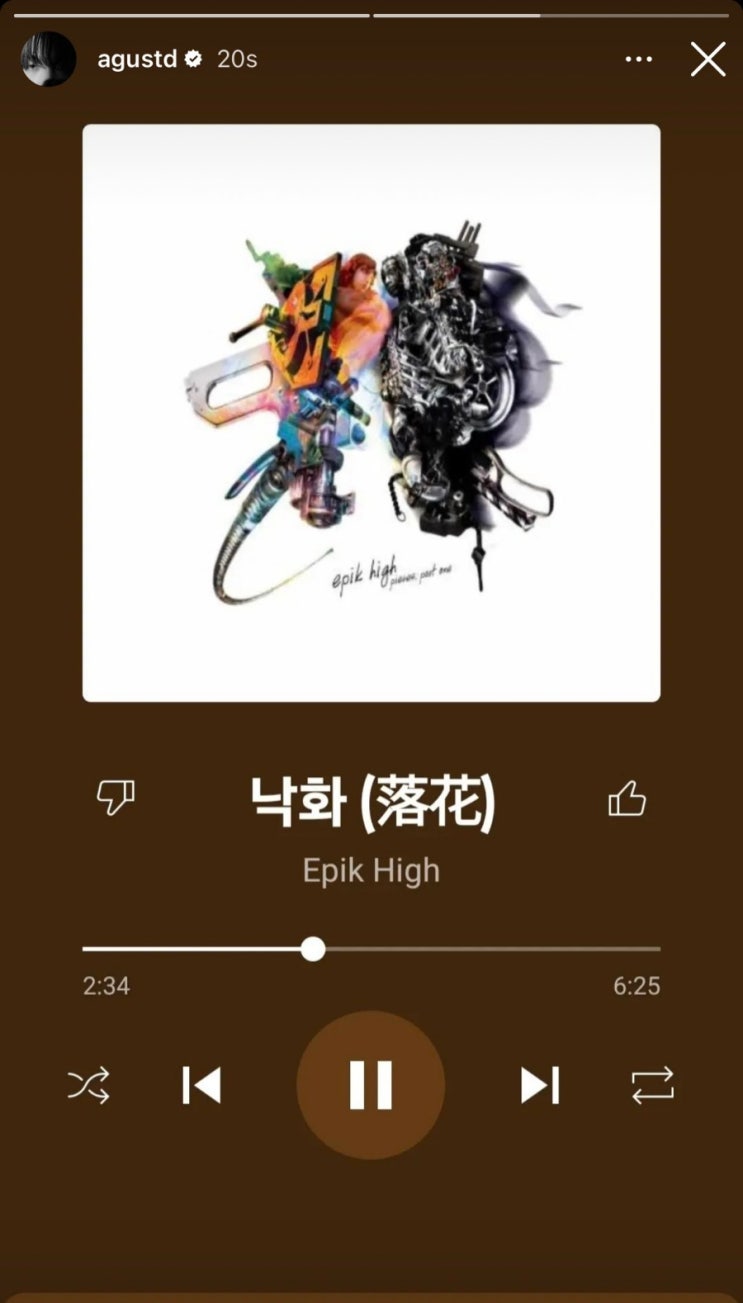The width and height of the screenshot is (743, 1303).
Task: Dislike the Epik High track
Action: 116,797
